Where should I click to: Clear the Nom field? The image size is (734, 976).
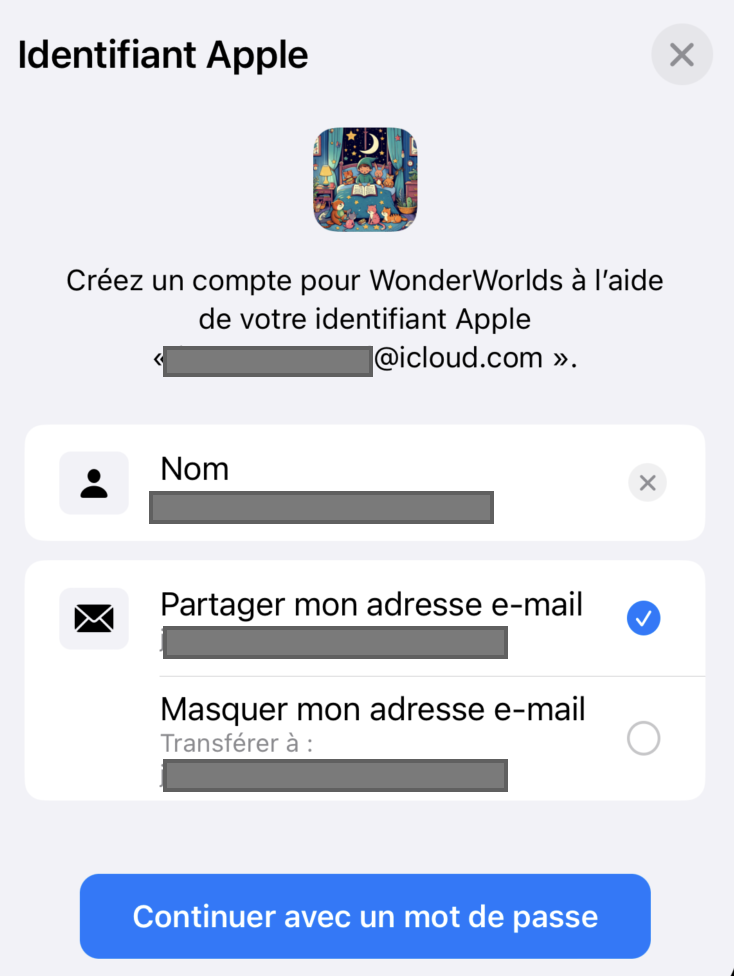[x=647, y=483]
